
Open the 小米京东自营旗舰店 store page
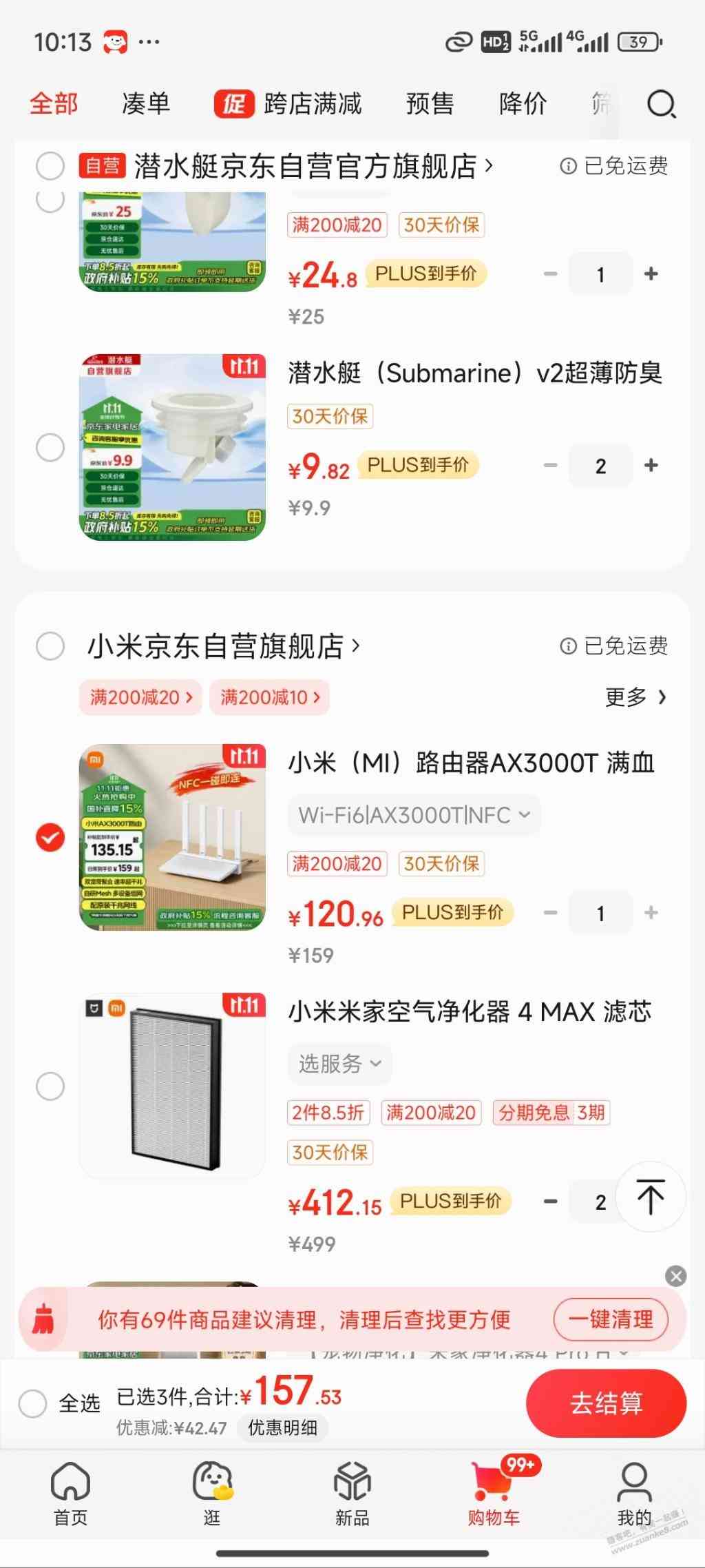pos(222,646)
